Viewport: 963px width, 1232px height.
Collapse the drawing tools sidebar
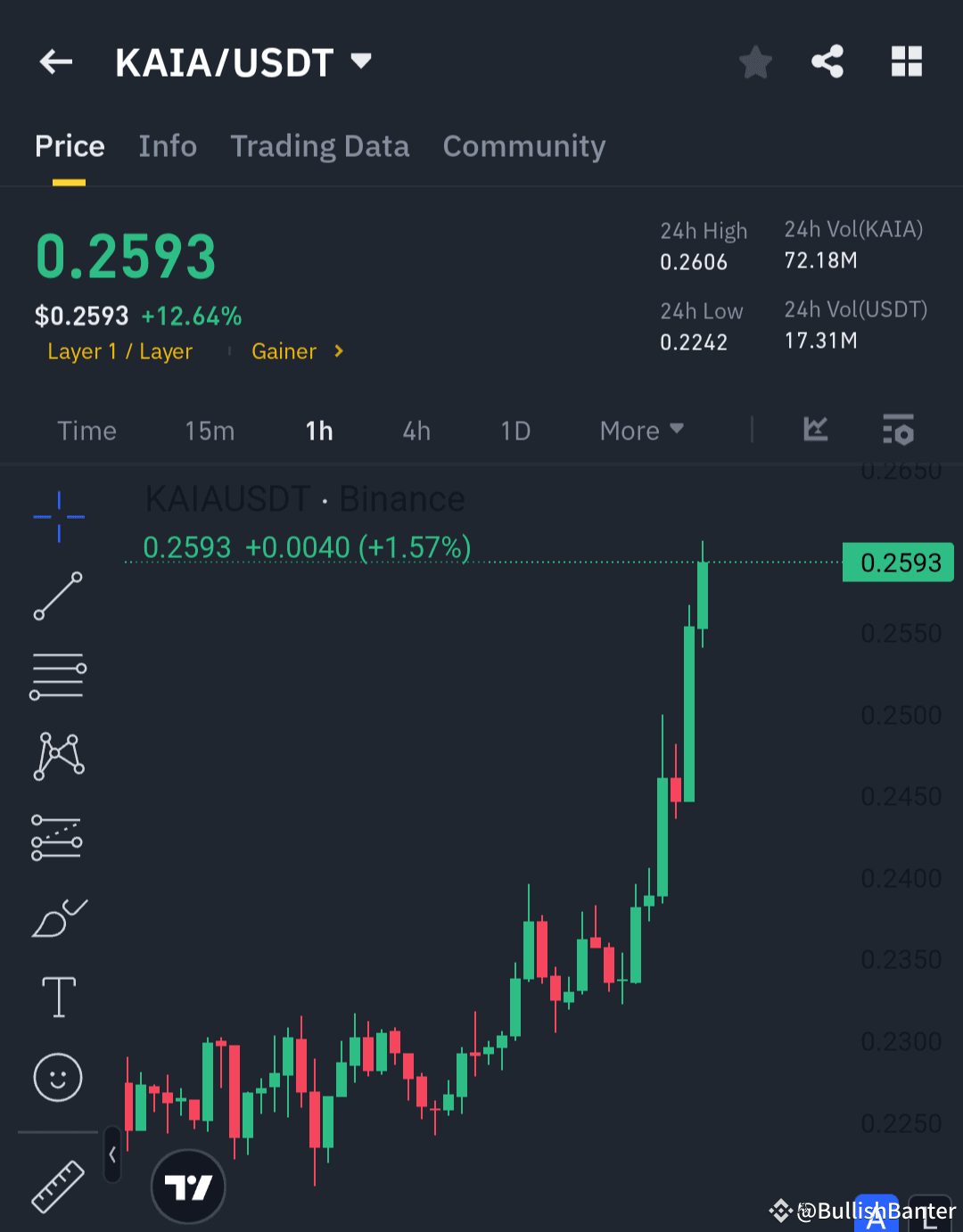click(111, 1153)
